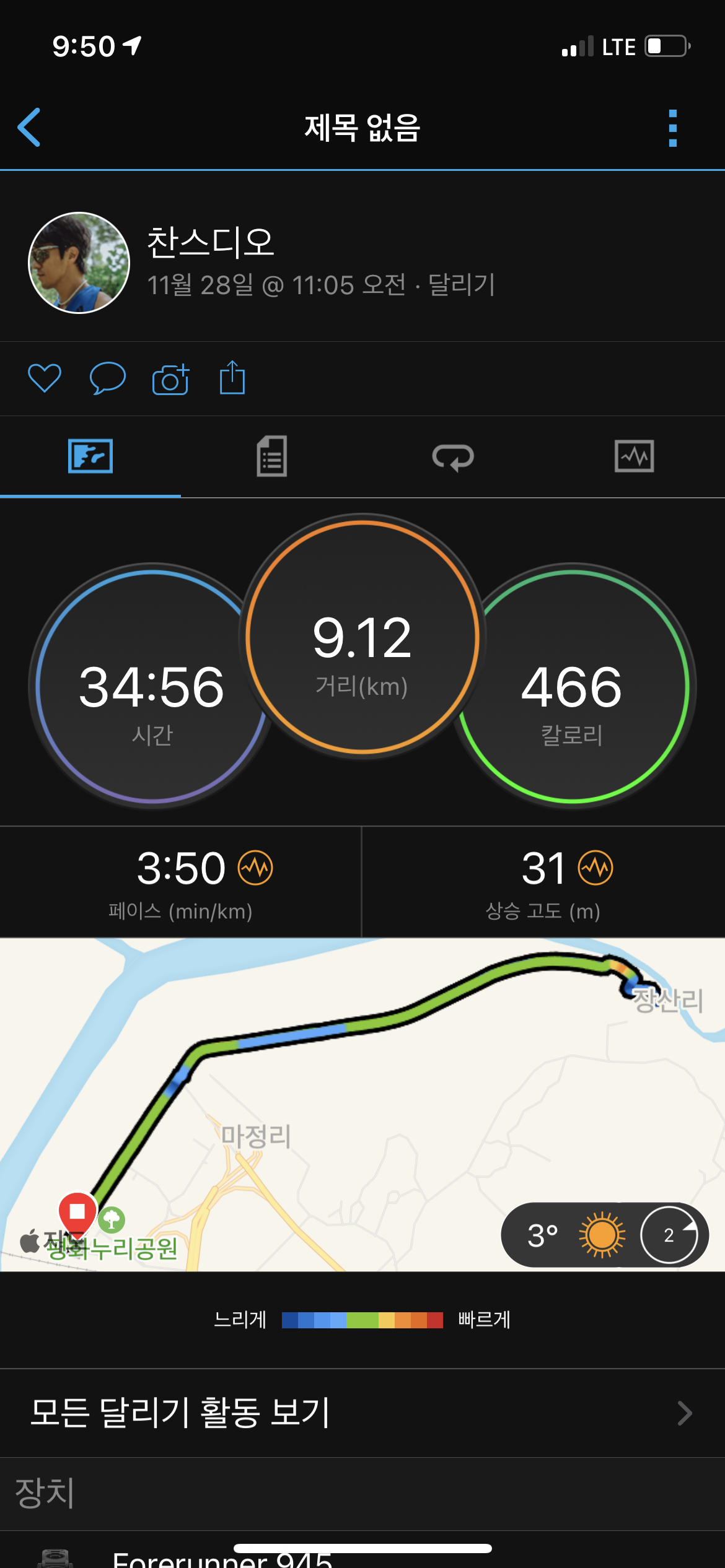Open 찬스디오's profile picture
725x1568 pixels.
[x=79, y=263]
